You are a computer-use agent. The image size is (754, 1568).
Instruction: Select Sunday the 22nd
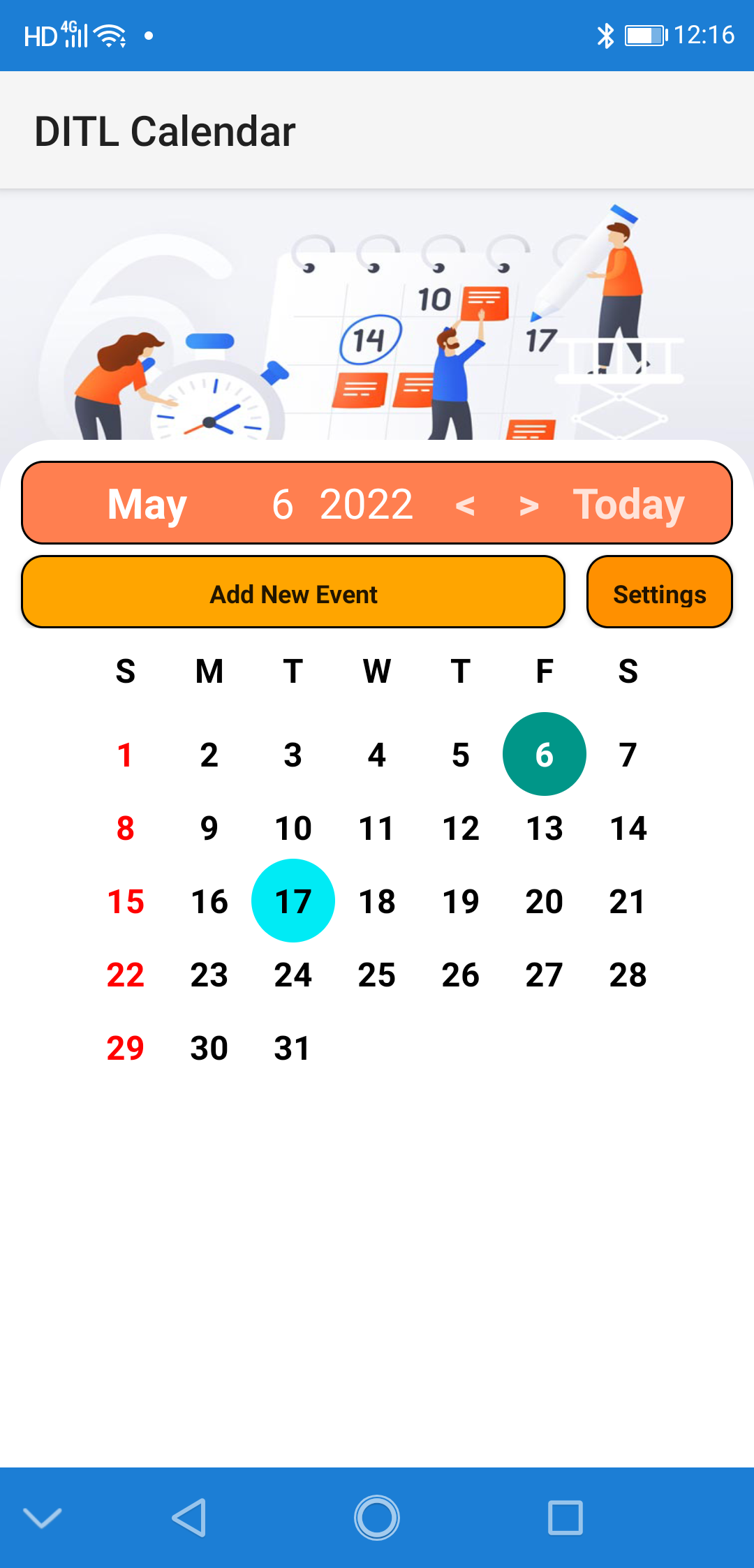coord(126,975)
